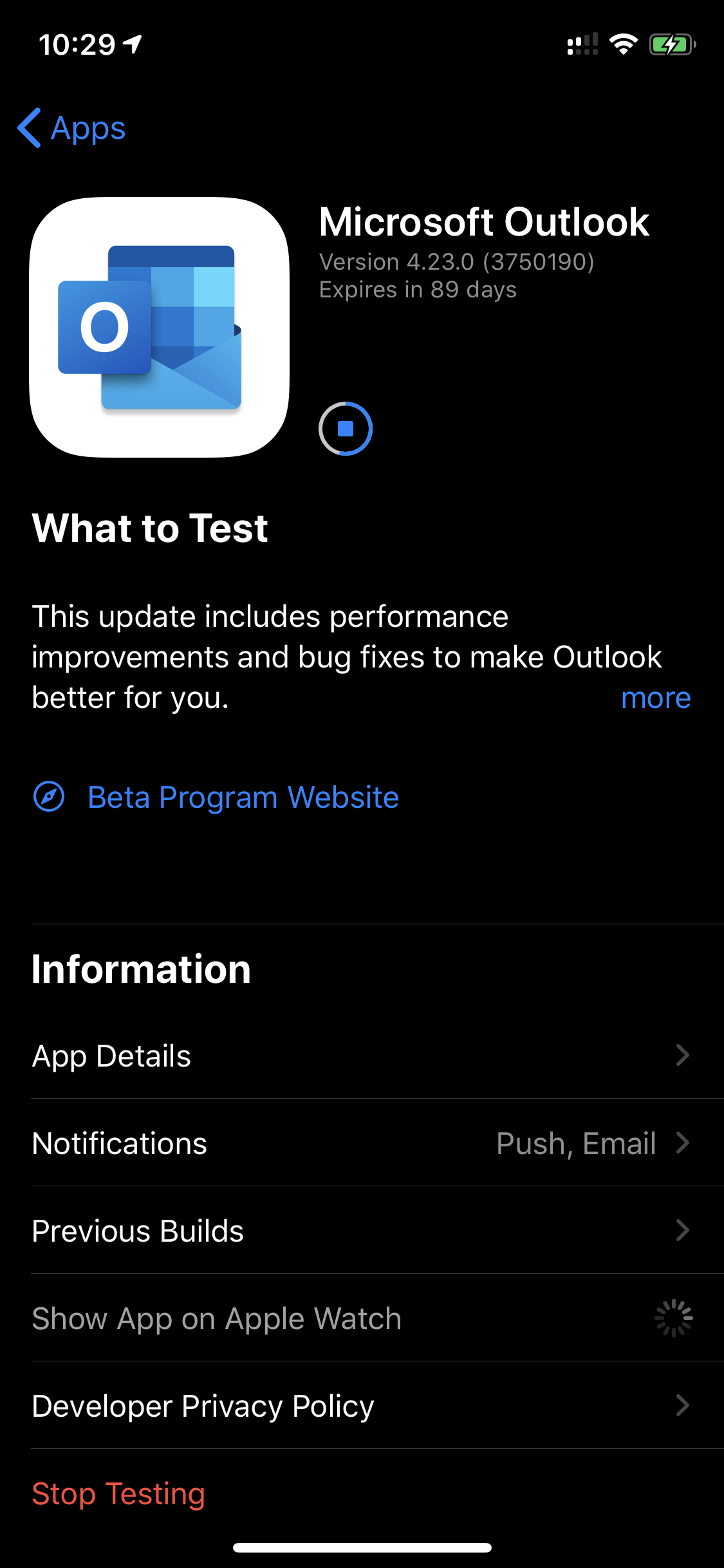The width and height of the screenshot is (724, 1568).
Task: Expand the What to Test description with more
Action: click(655, 698)
